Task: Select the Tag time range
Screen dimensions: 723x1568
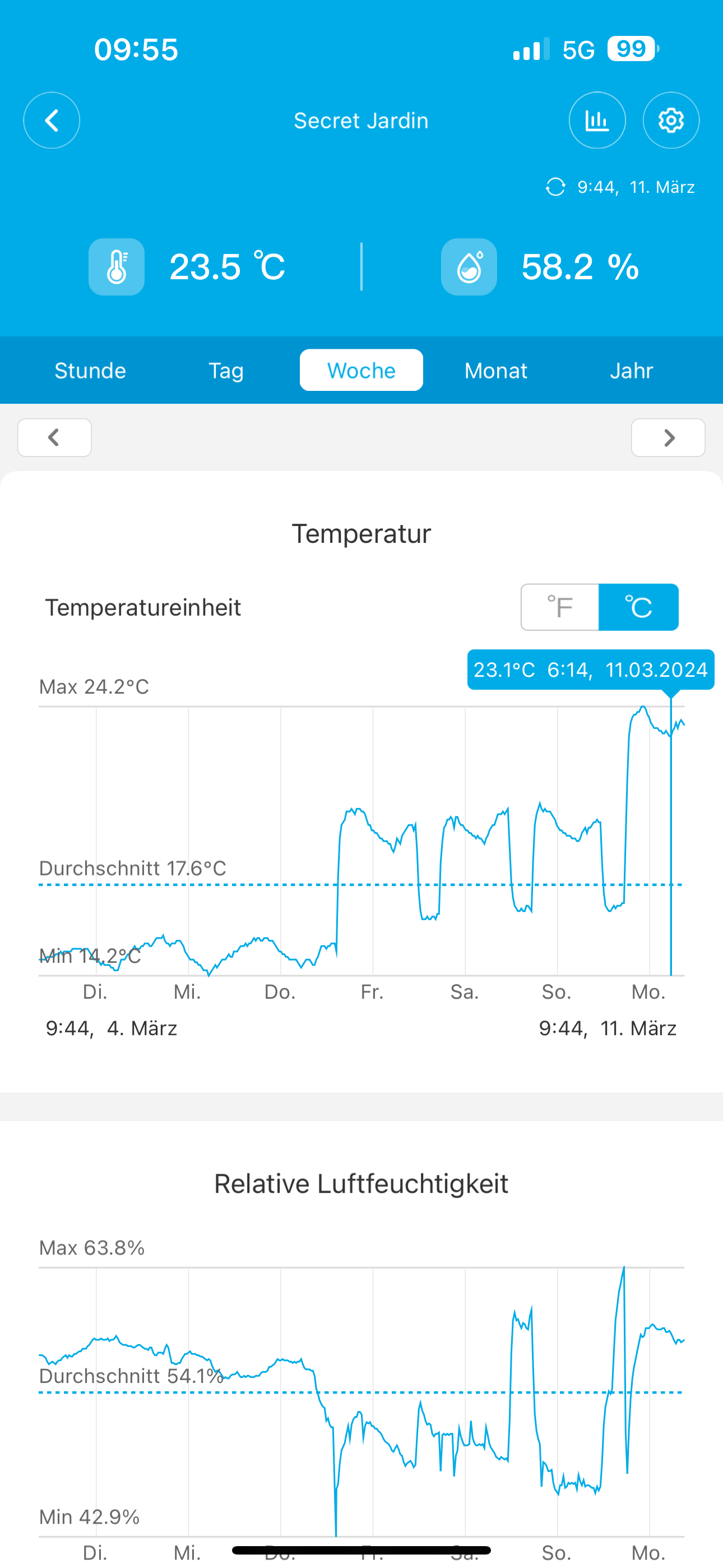Action: tap(226, 370)
